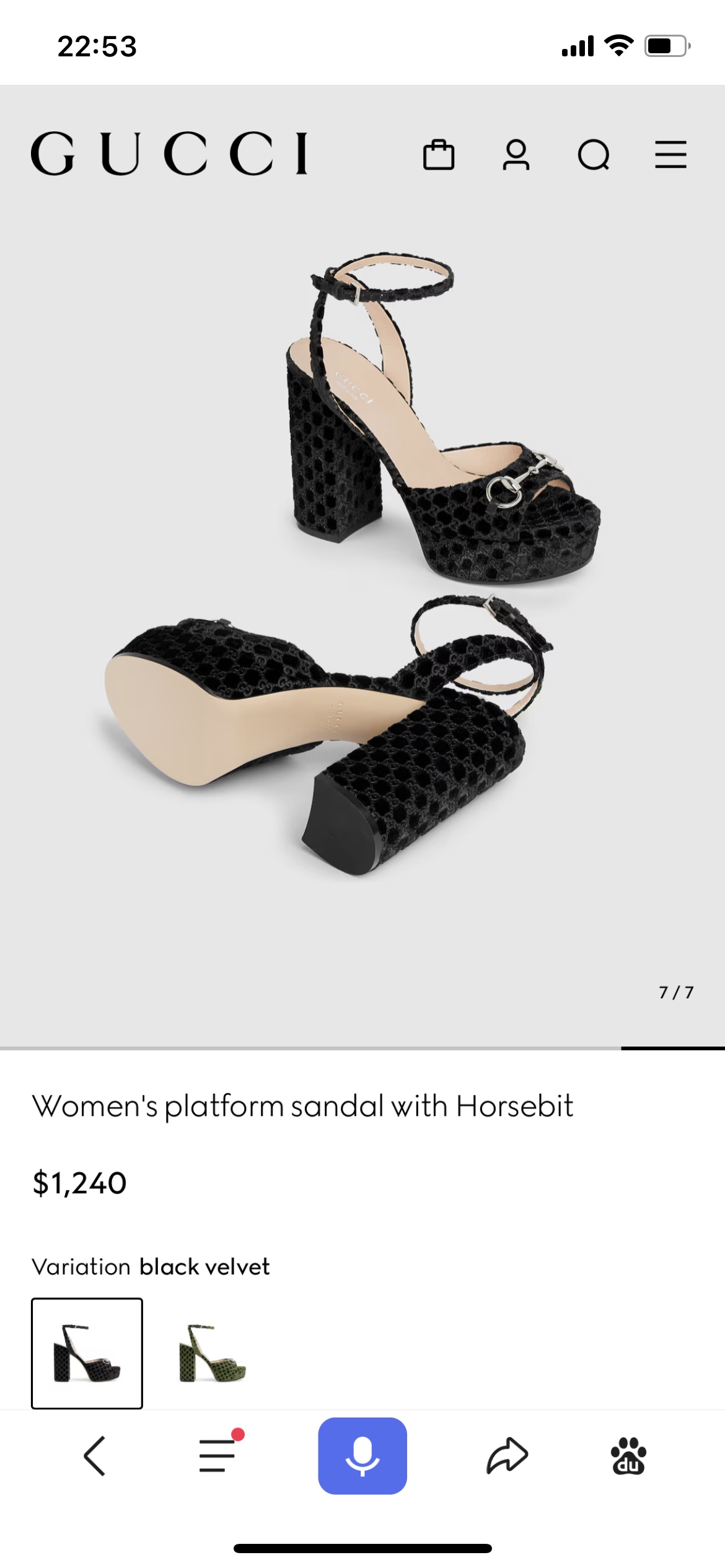Choose the green velvet variation
The image size is (725, 1568).
pyautogui.click(x=212, y=1353)
